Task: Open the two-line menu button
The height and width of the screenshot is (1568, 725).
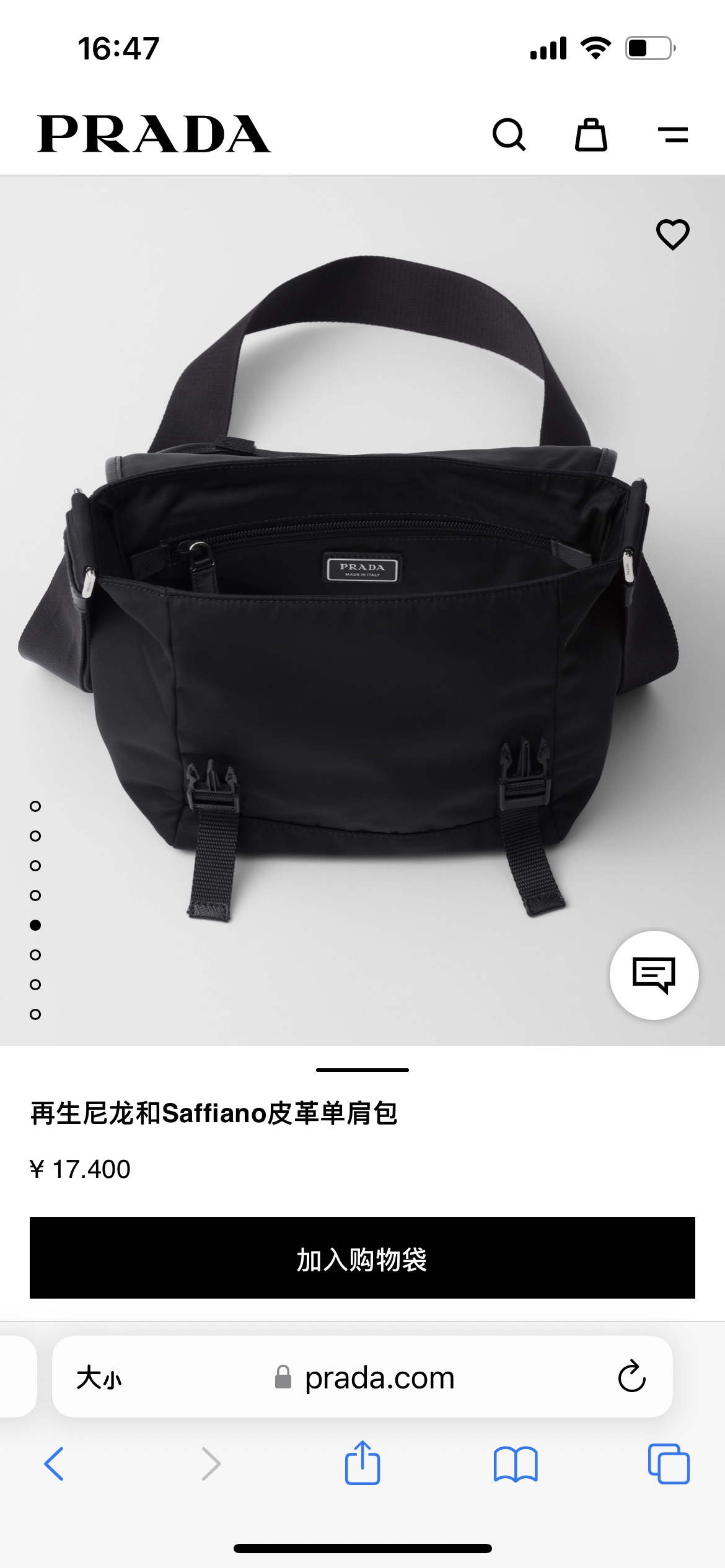Action: [673, 134]
